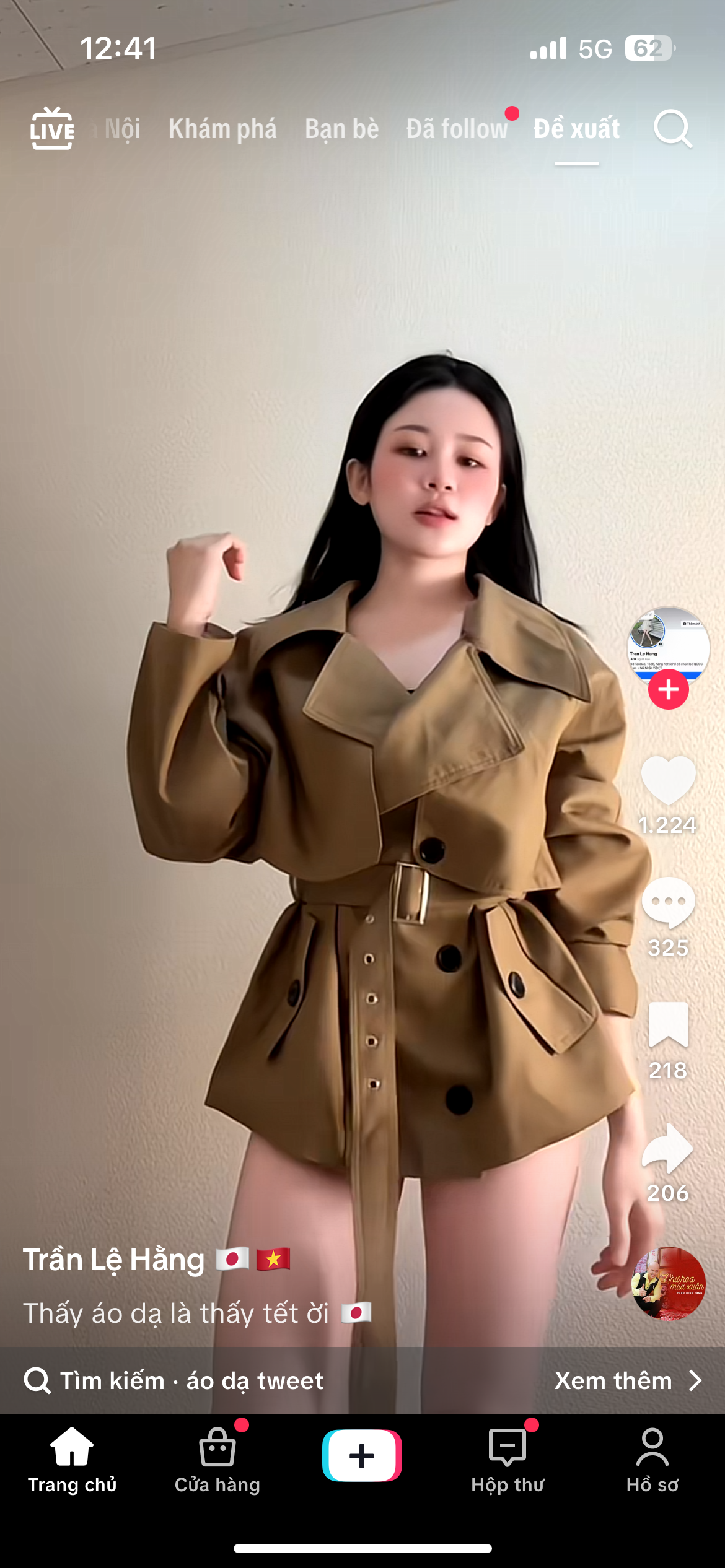This screenshot has height=1568, width=725.
Task: Open the search magnifier icon
Action: (x=672, y=129)
